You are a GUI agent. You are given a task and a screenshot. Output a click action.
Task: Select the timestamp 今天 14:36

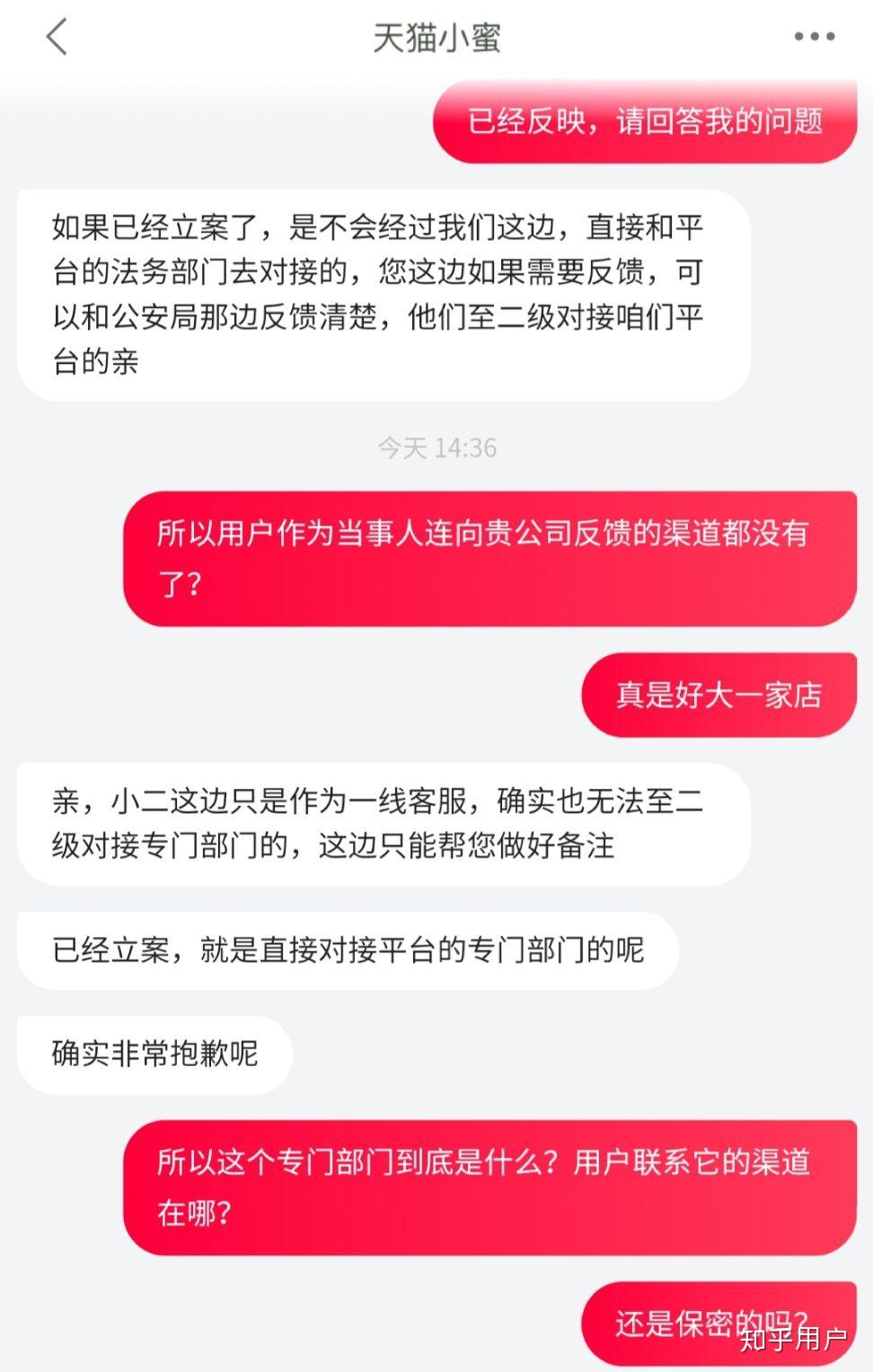click(x=436, y=447)
